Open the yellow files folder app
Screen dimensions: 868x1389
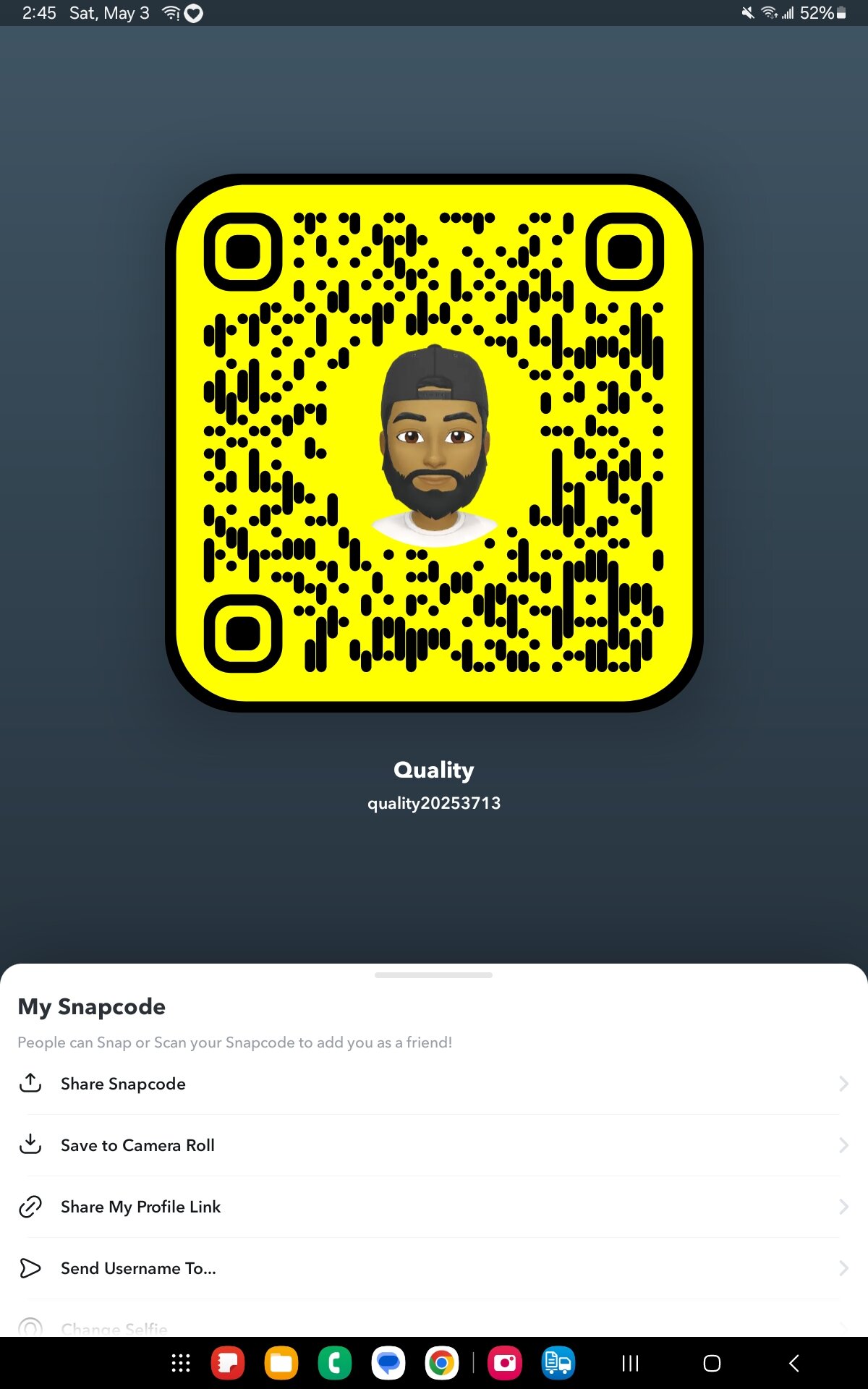[x=281, y=1364]
